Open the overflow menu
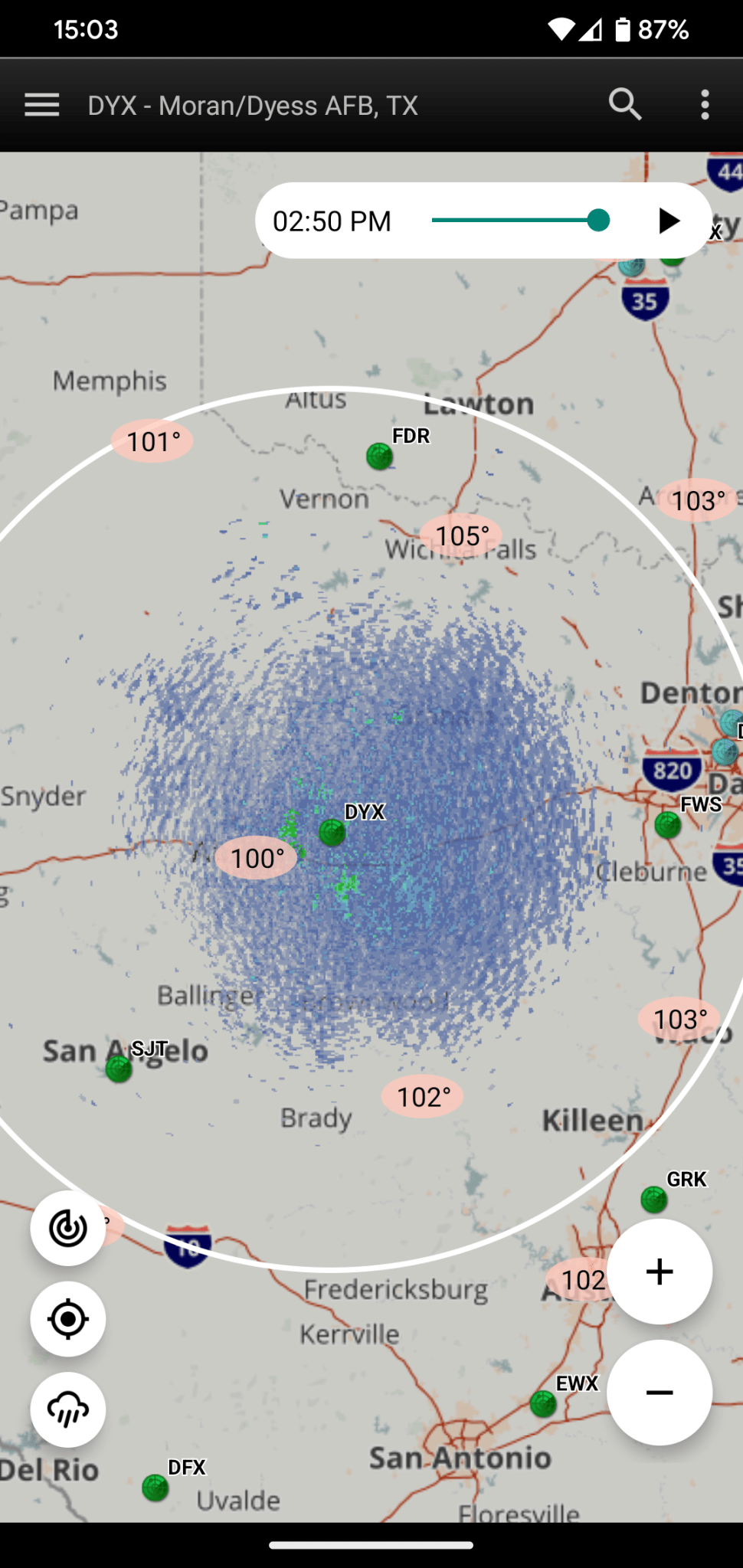 [705, 105]
